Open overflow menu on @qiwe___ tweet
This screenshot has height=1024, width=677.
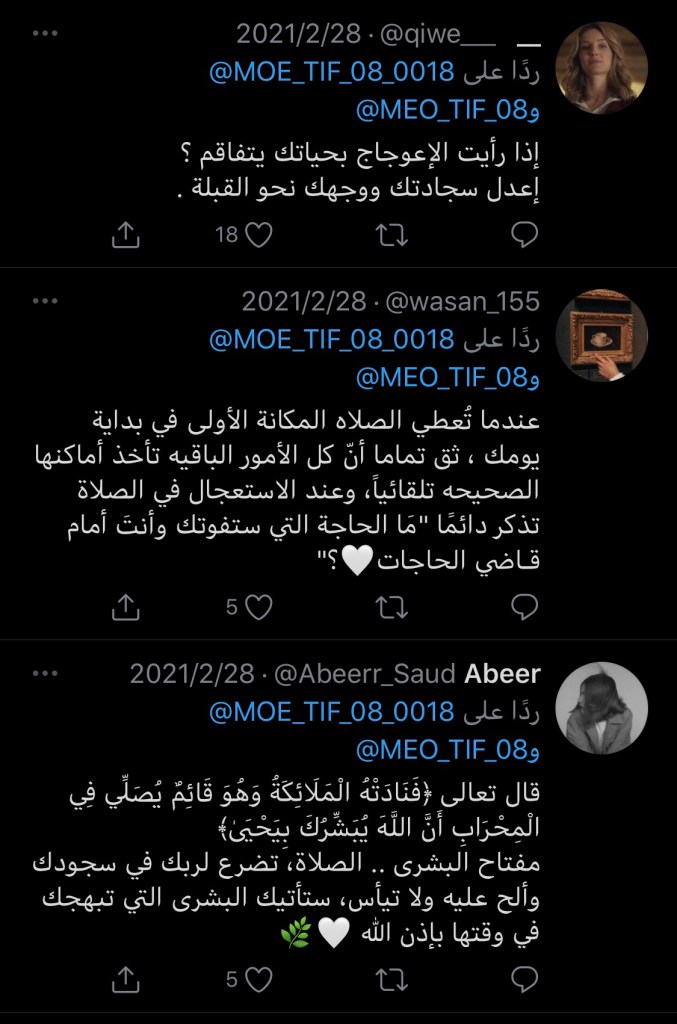[45, 33]
